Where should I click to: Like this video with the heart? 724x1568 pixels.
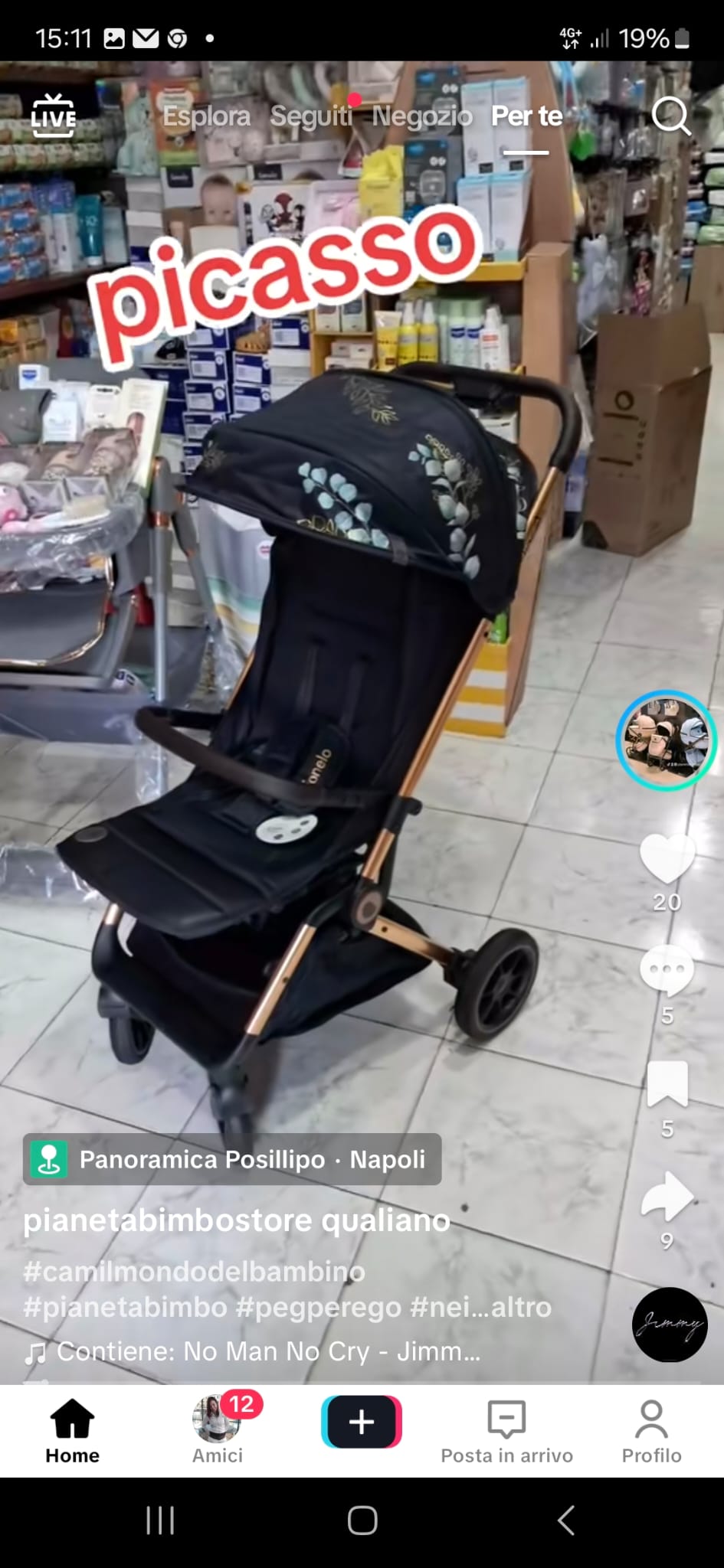pos(667,857)
